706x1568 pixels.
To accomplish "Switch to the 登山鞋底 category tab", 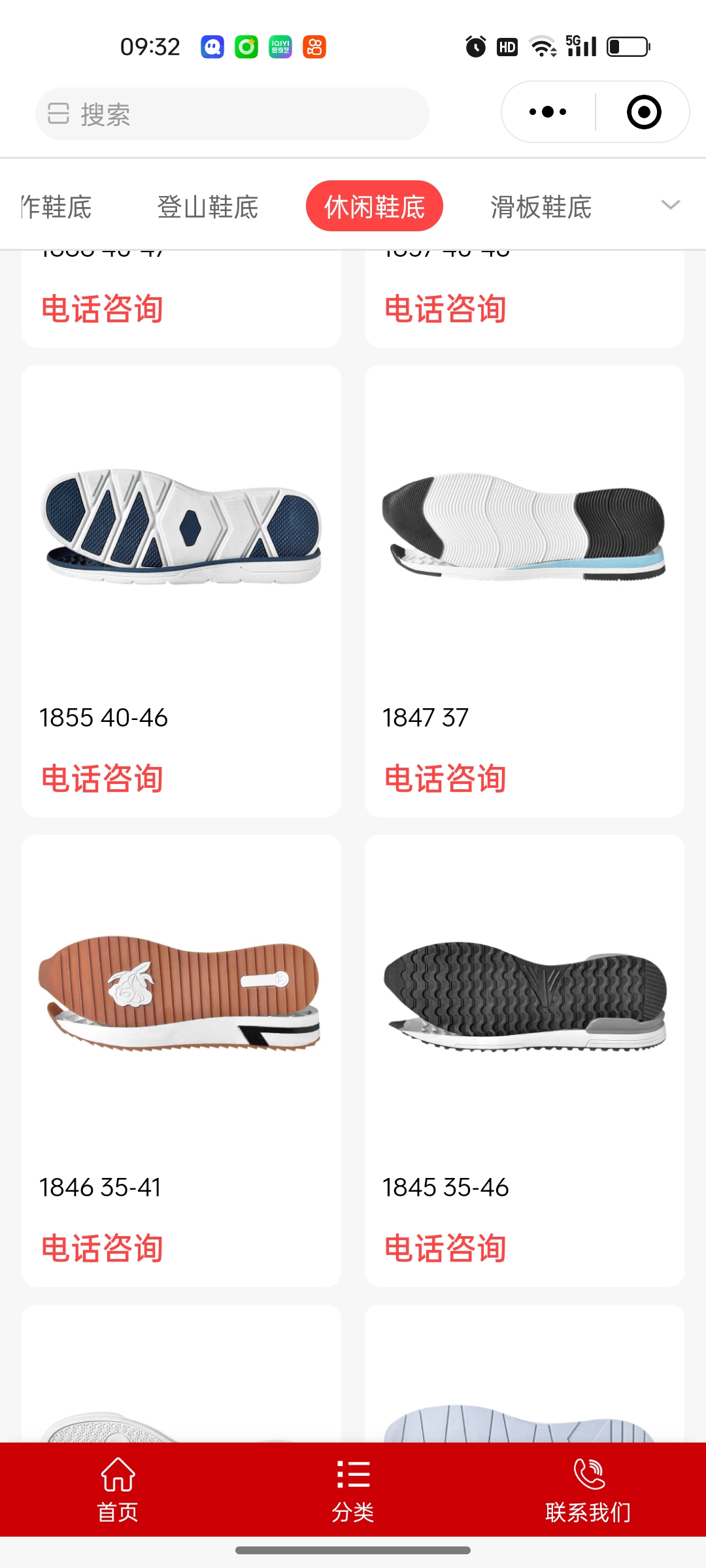I will click(208, 207).
